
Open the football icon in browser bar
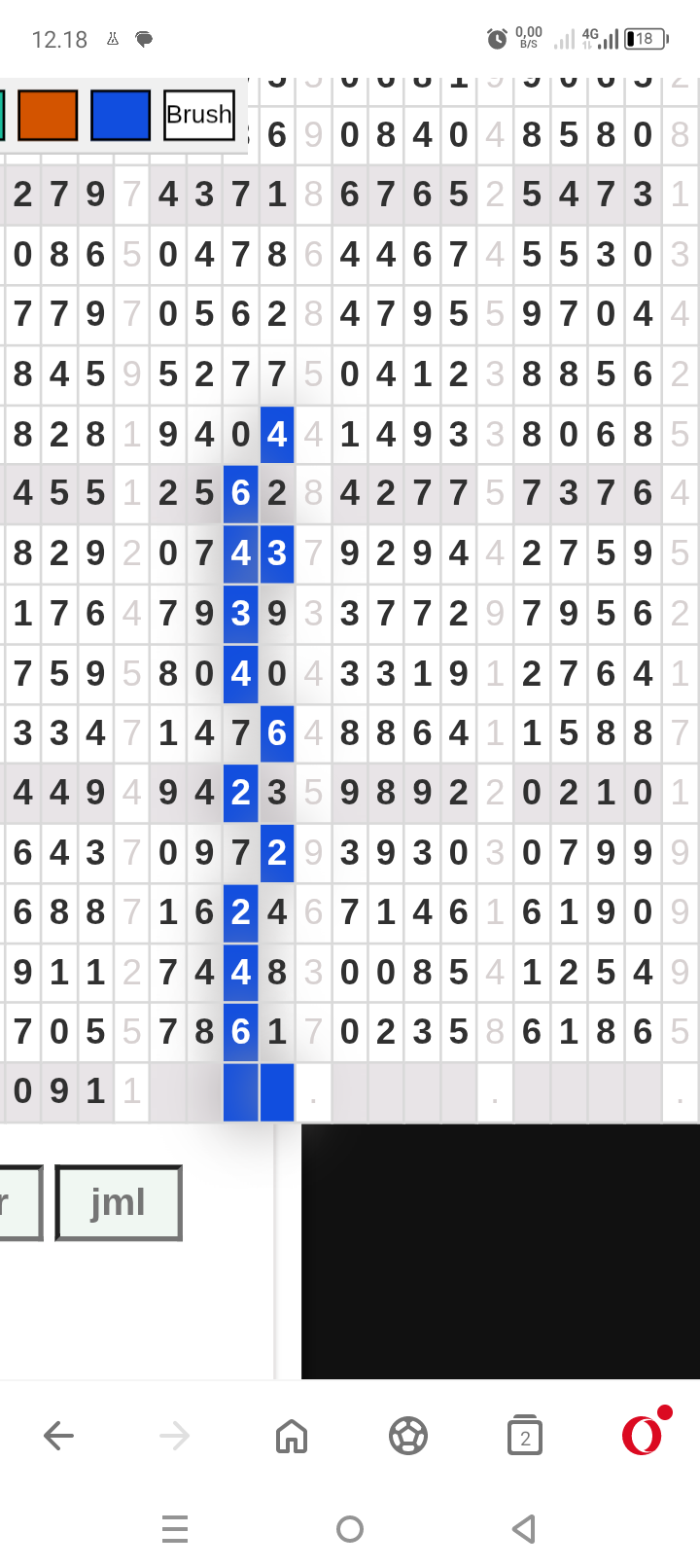408,1436
